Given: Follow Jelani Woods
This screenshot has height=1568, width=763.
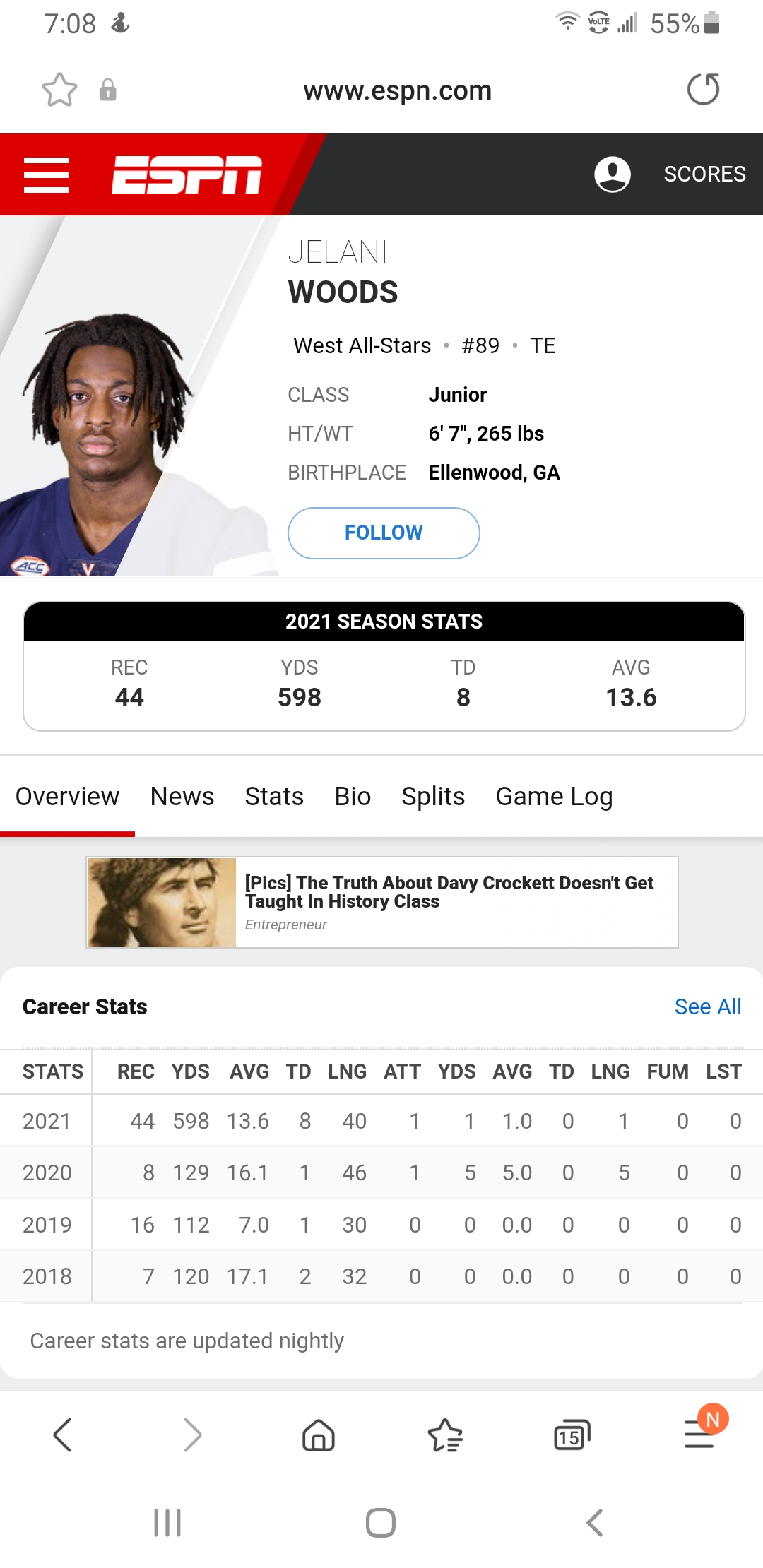Looking at the screenshot, I should [x=384, y=533].
